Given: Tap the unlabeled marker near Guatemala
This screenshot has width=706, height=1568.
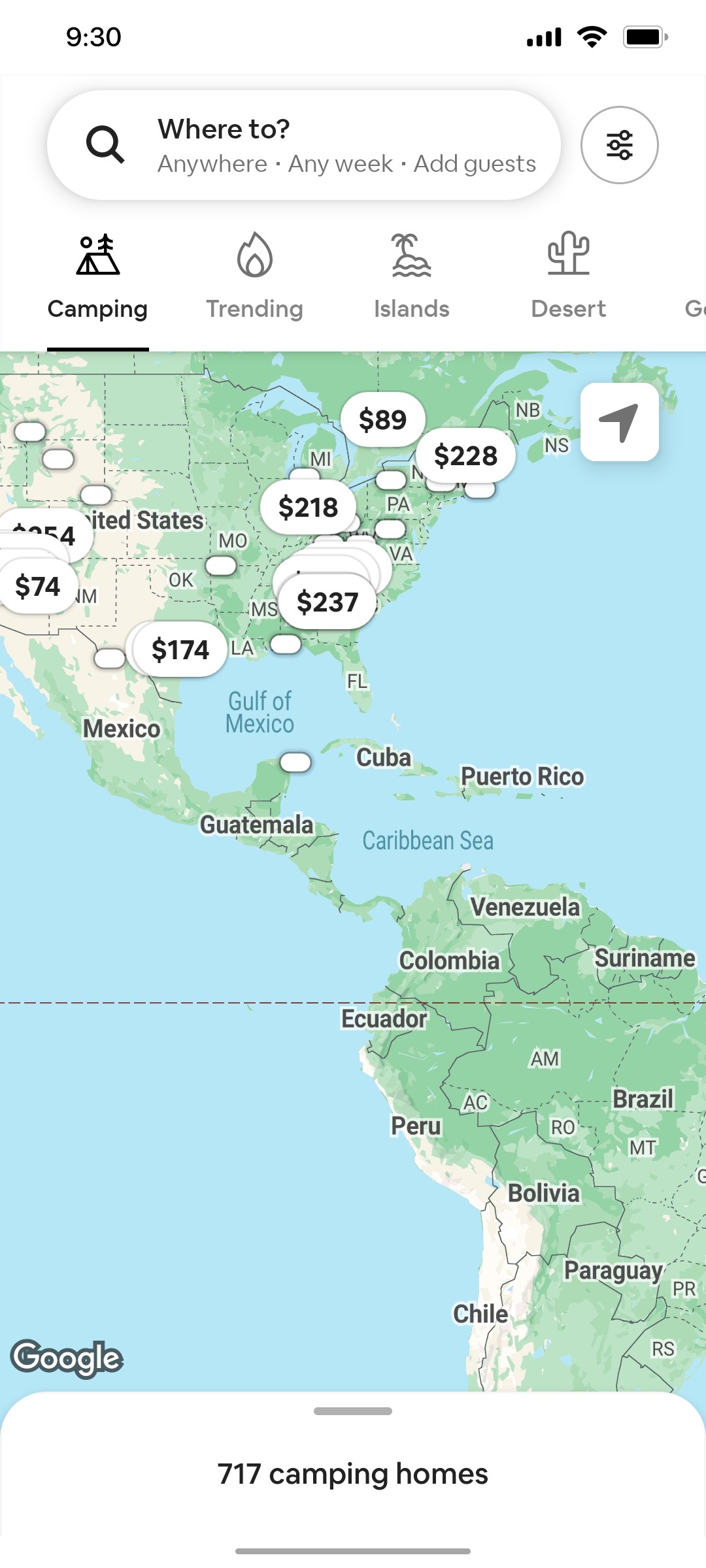Looking at the screenshot, I should (x=294, y=762).
